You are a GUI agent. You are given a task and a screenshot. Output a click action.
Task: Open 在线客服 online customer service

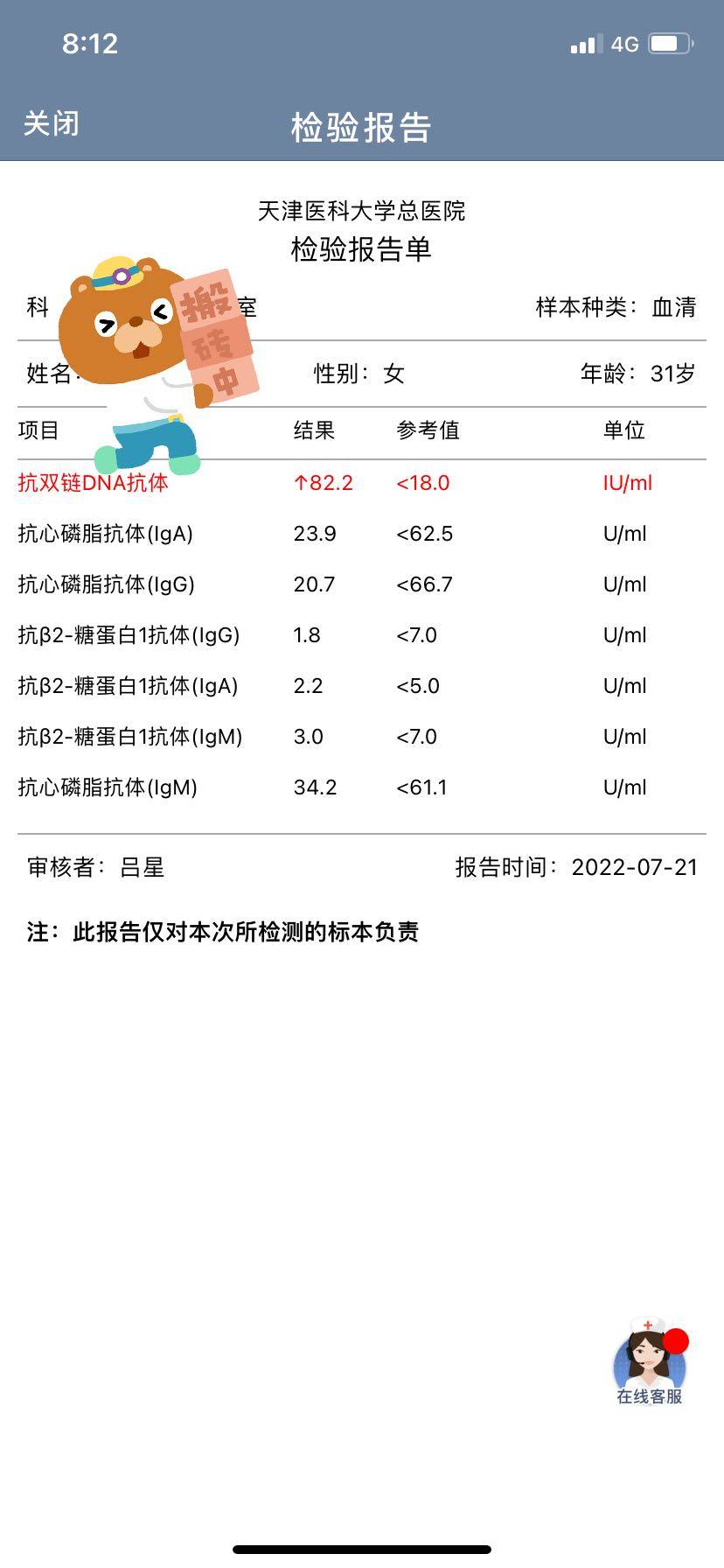click(649, 1361)
